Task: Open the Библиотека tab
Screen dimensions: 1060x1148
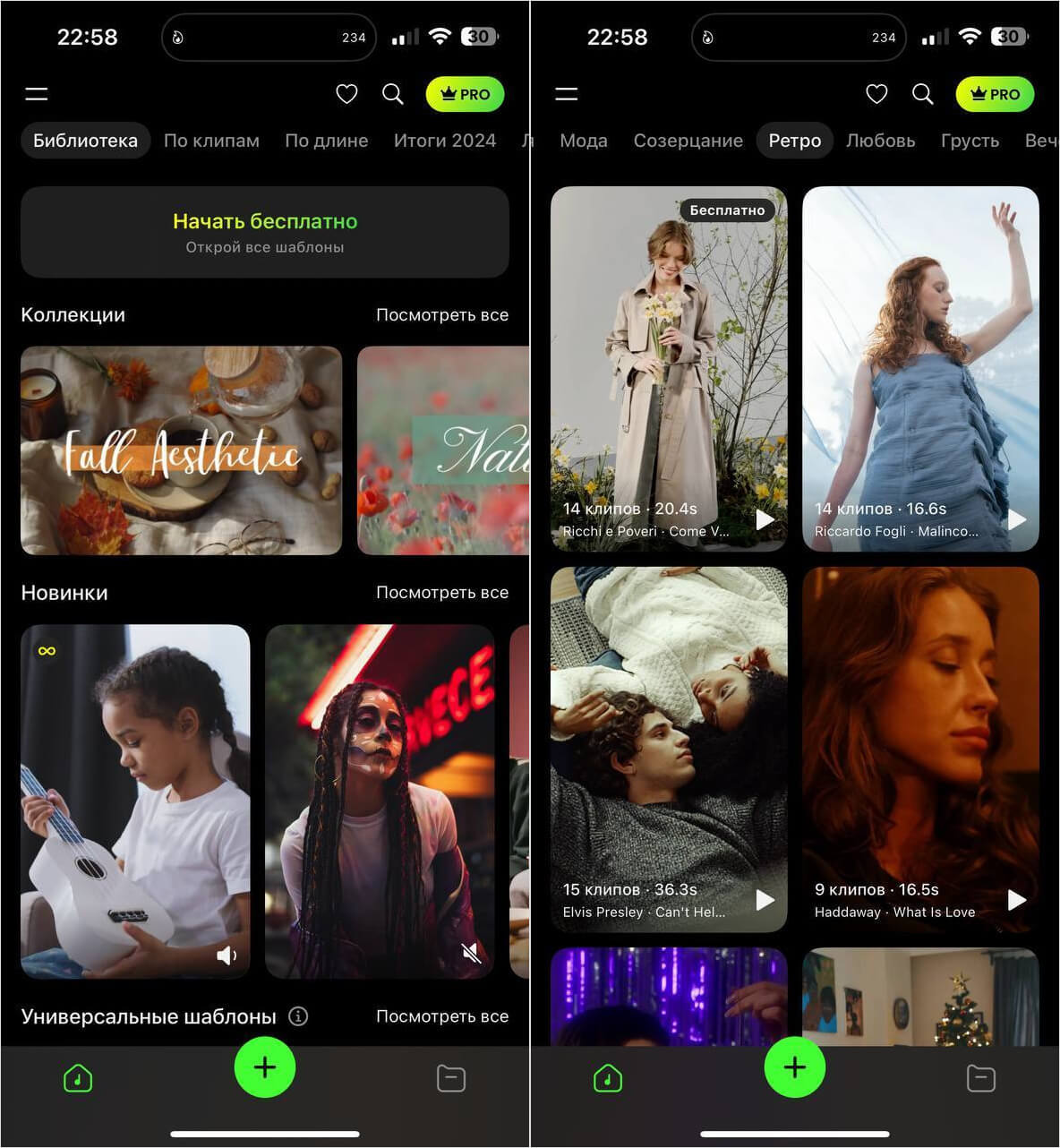Action: point(85,141)
